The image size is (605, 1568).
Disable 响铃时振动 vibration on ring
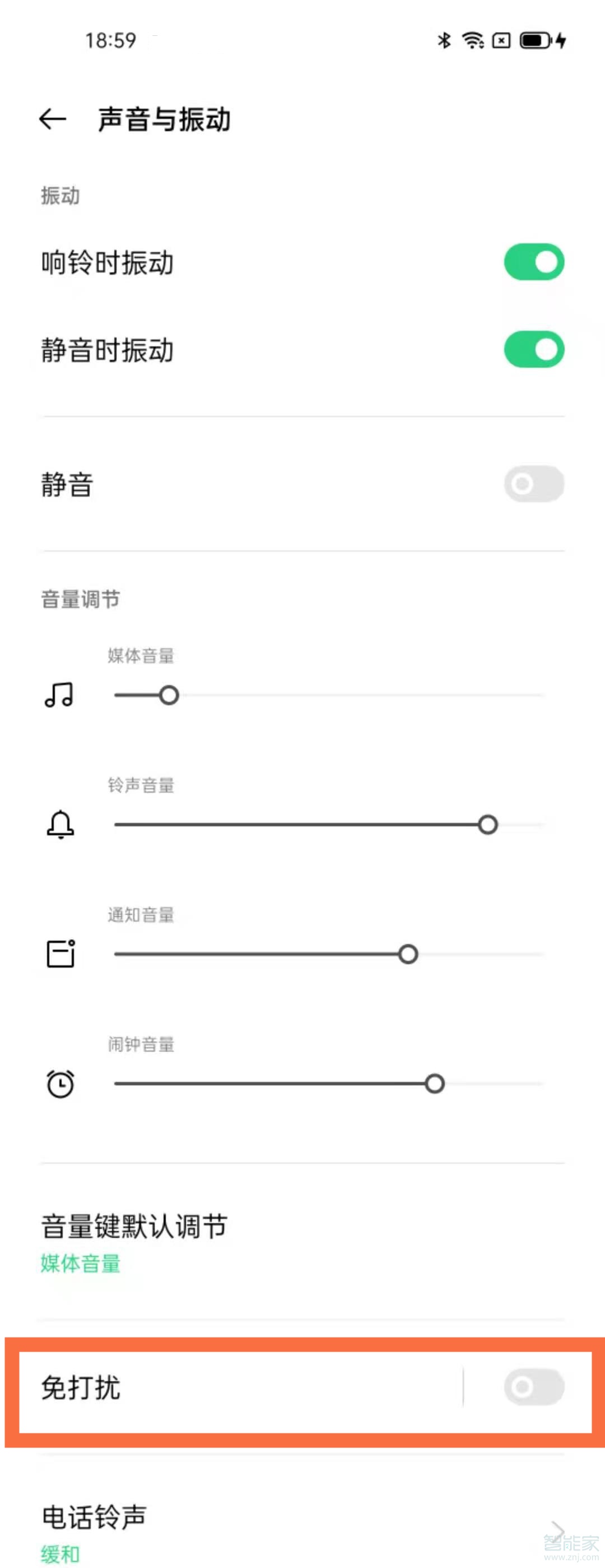point(533,262)
